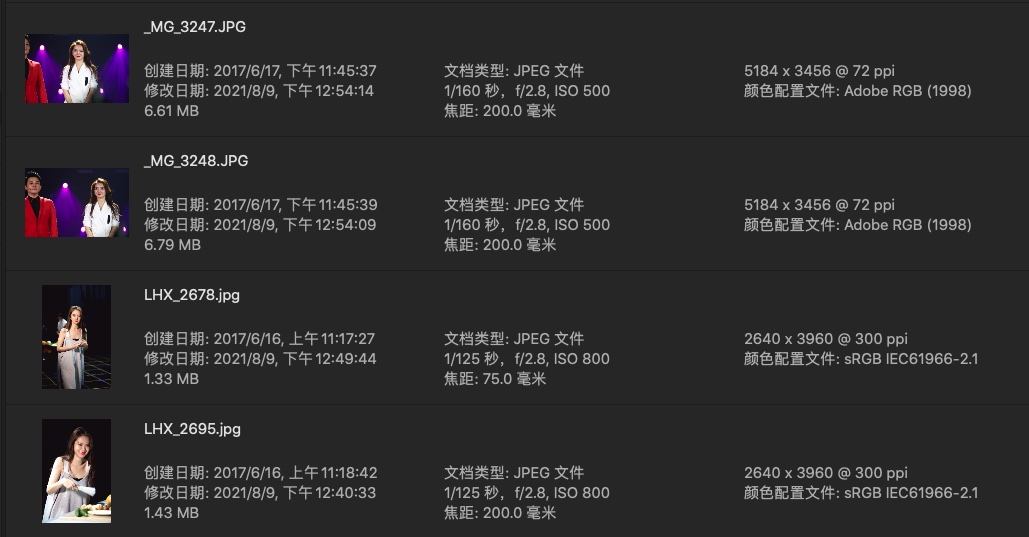Tap the LHX_2695.jpg file row
1029x537 pixels.
click(192, 429)
